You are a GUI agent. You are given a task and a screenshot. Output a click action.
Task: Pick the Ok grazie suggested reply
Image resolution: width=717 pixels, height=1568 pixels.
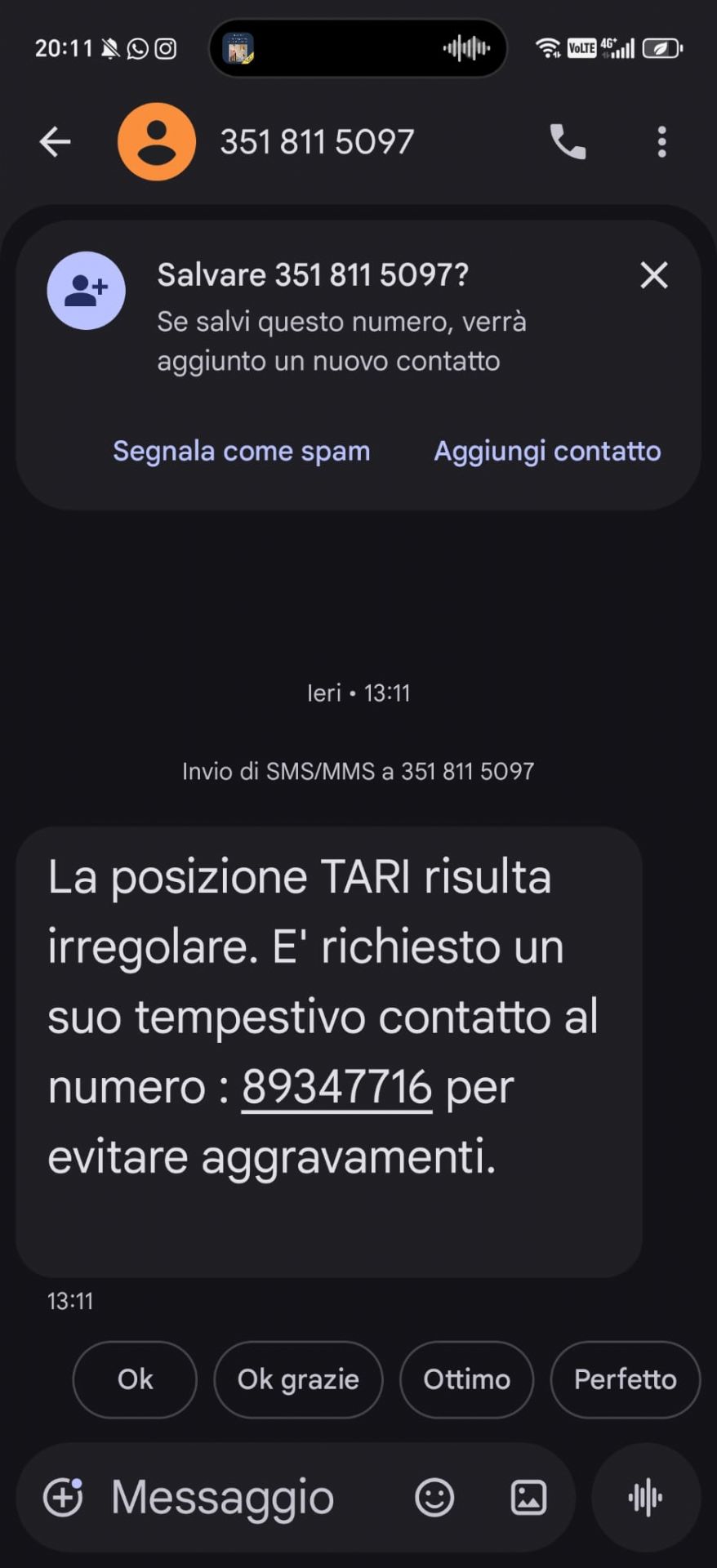tap(298, 1379)
